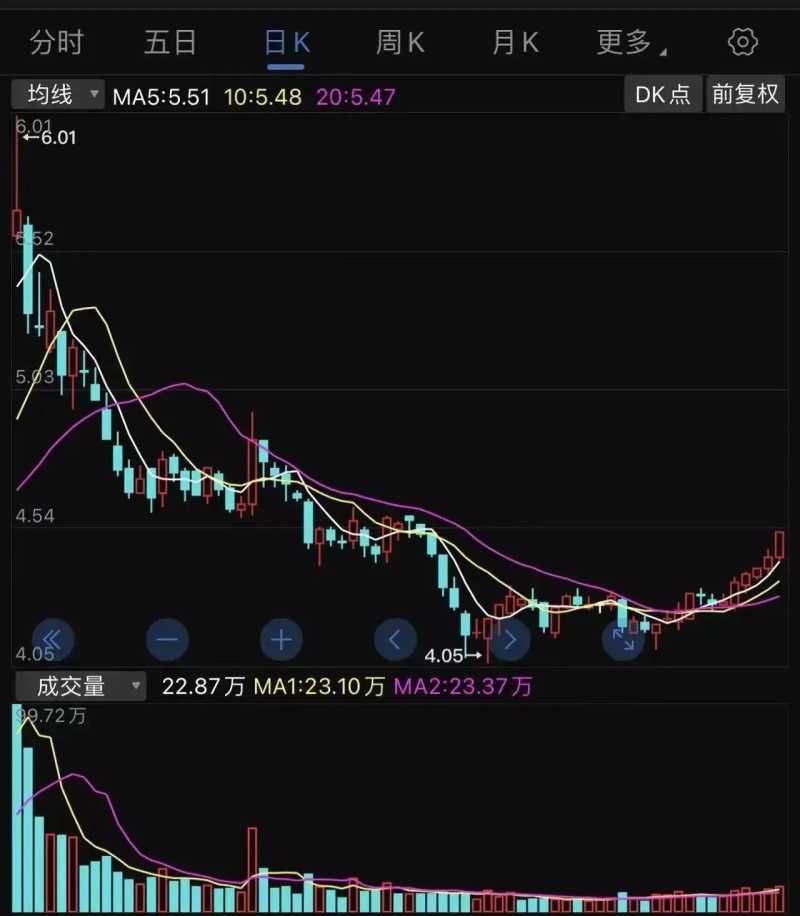Viewport: 800px width, 916px height.
Task: Expand the 更多 period options
Action: tap(631, 42)
